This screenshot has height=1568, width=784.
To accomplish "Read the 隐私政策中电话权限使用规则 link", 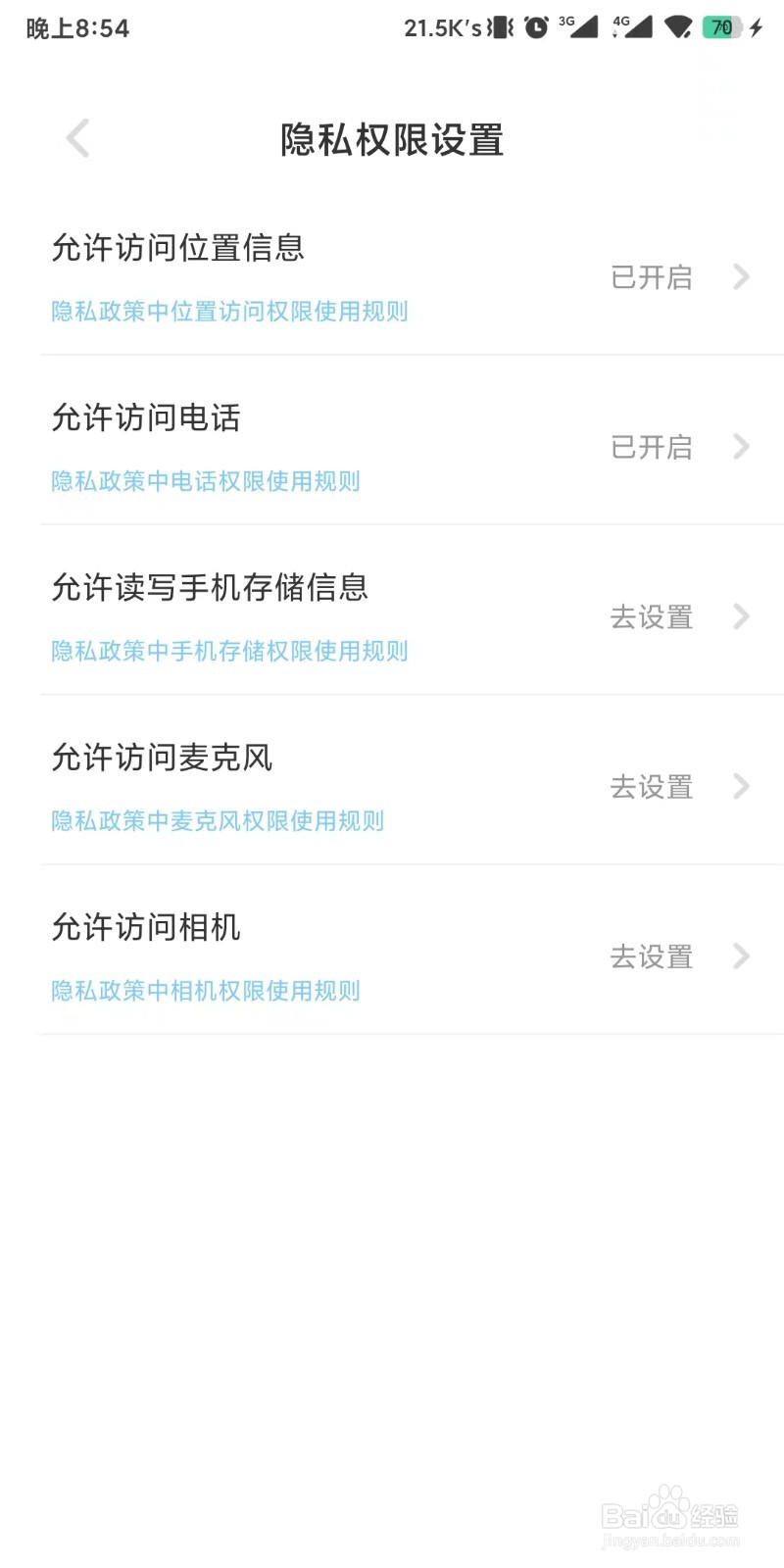I will 206,481.
